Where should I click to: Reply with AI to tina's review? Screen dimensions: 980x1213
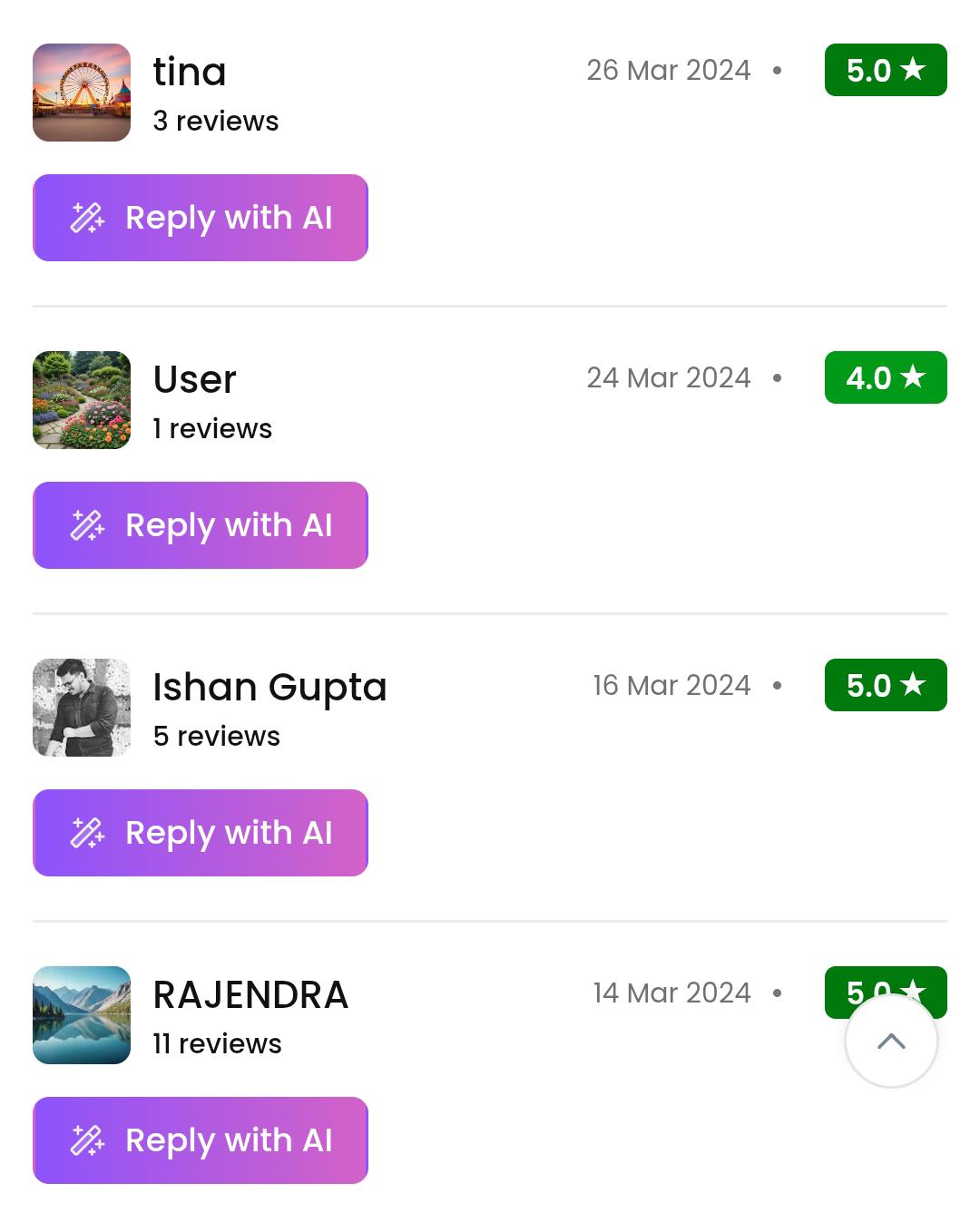201,218
